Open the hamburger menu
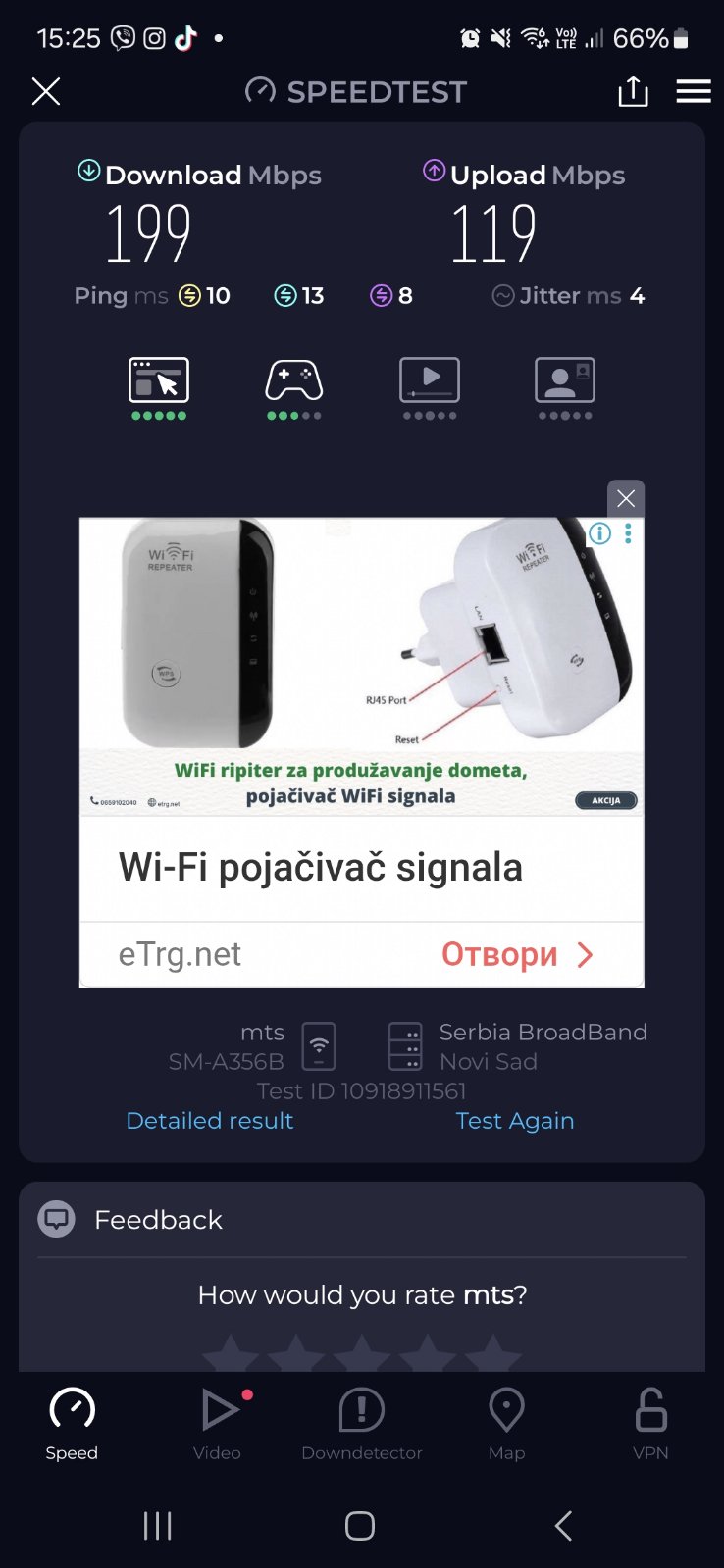 [694, 91]
